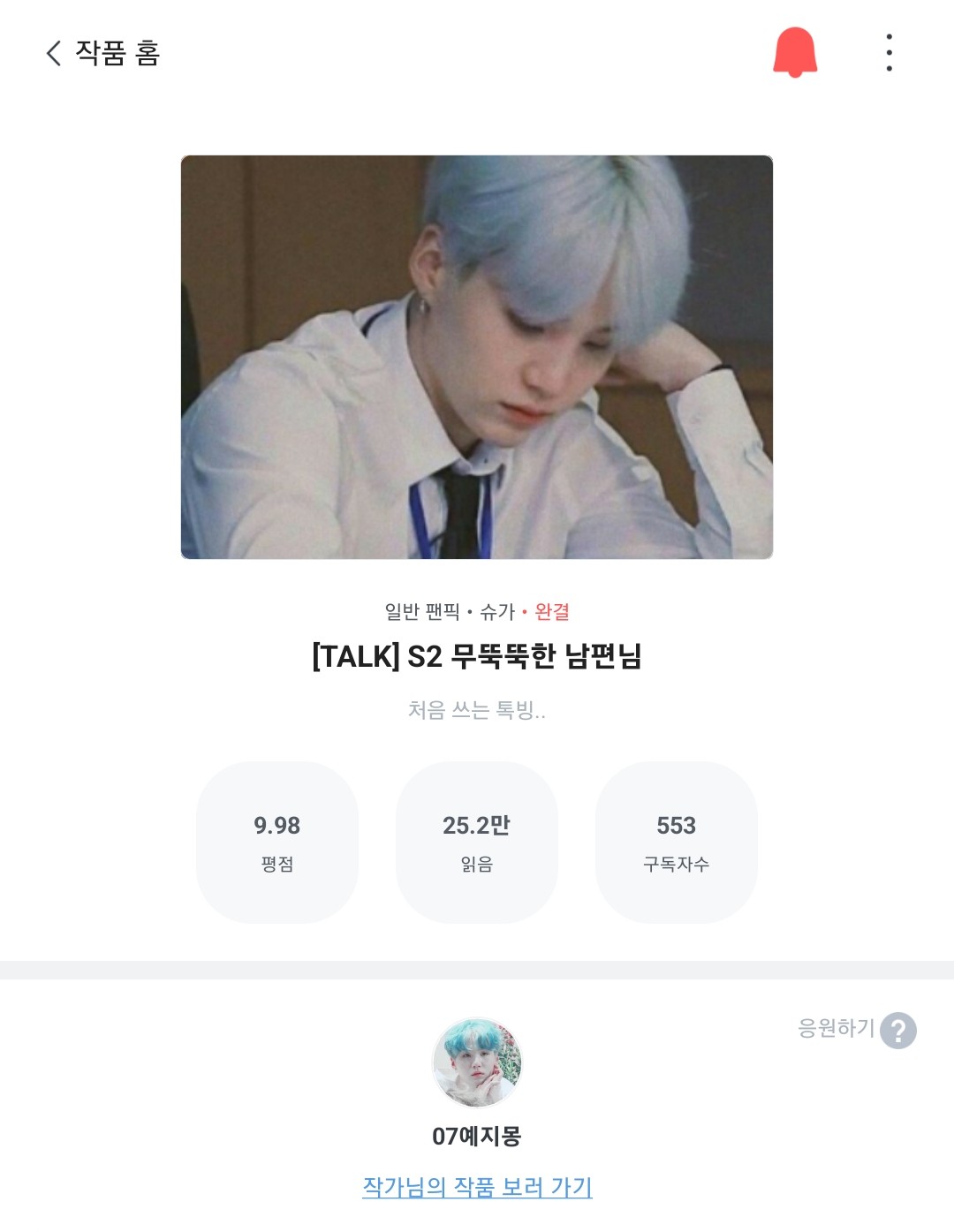Go back using the 작품 홈 arrow
Screen dimensions: 954x1232
click(x=55, y=53)
